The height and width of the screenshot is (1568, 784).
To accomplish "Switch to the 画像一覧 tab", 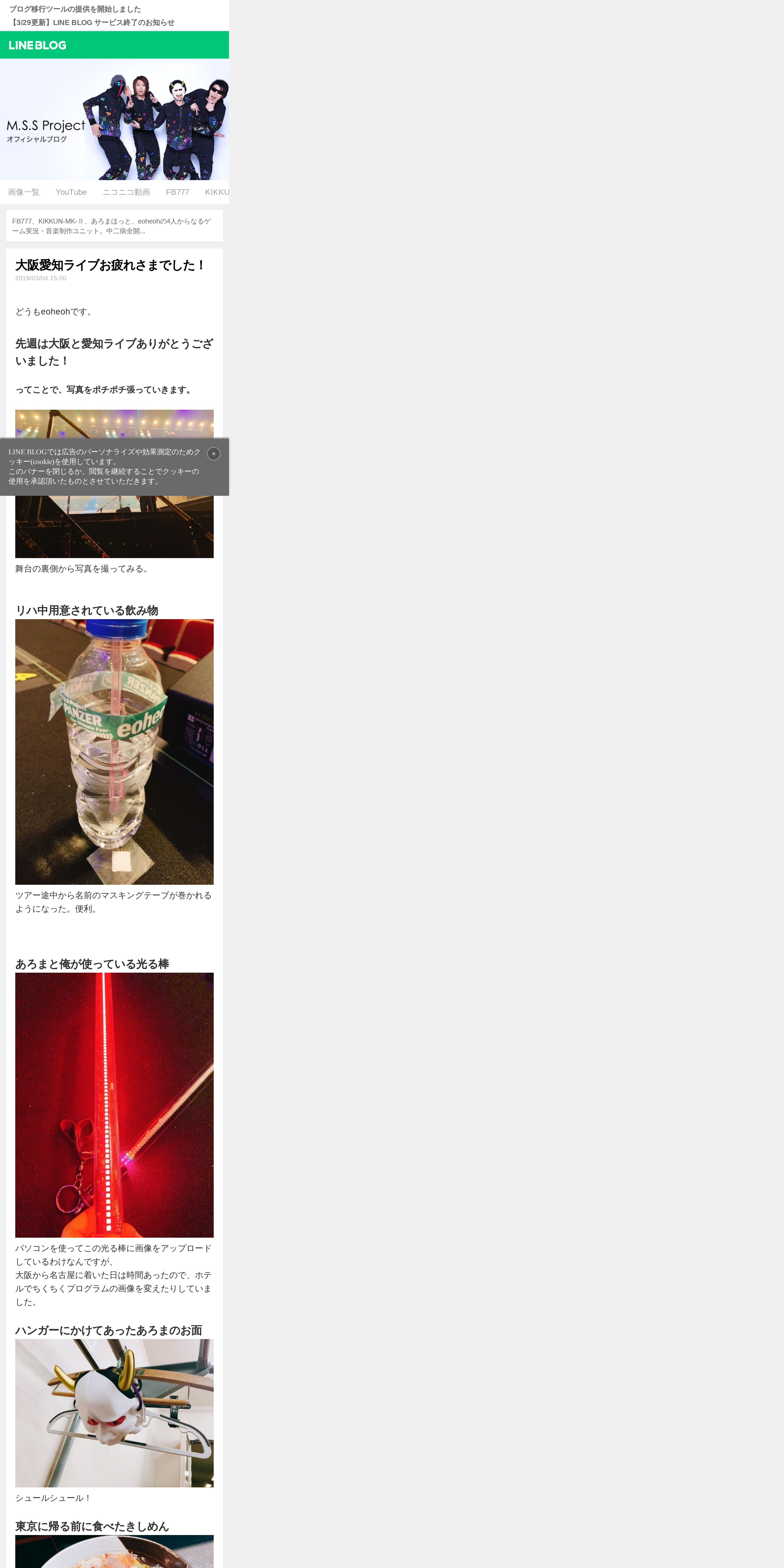I will (x=24, y=192).
